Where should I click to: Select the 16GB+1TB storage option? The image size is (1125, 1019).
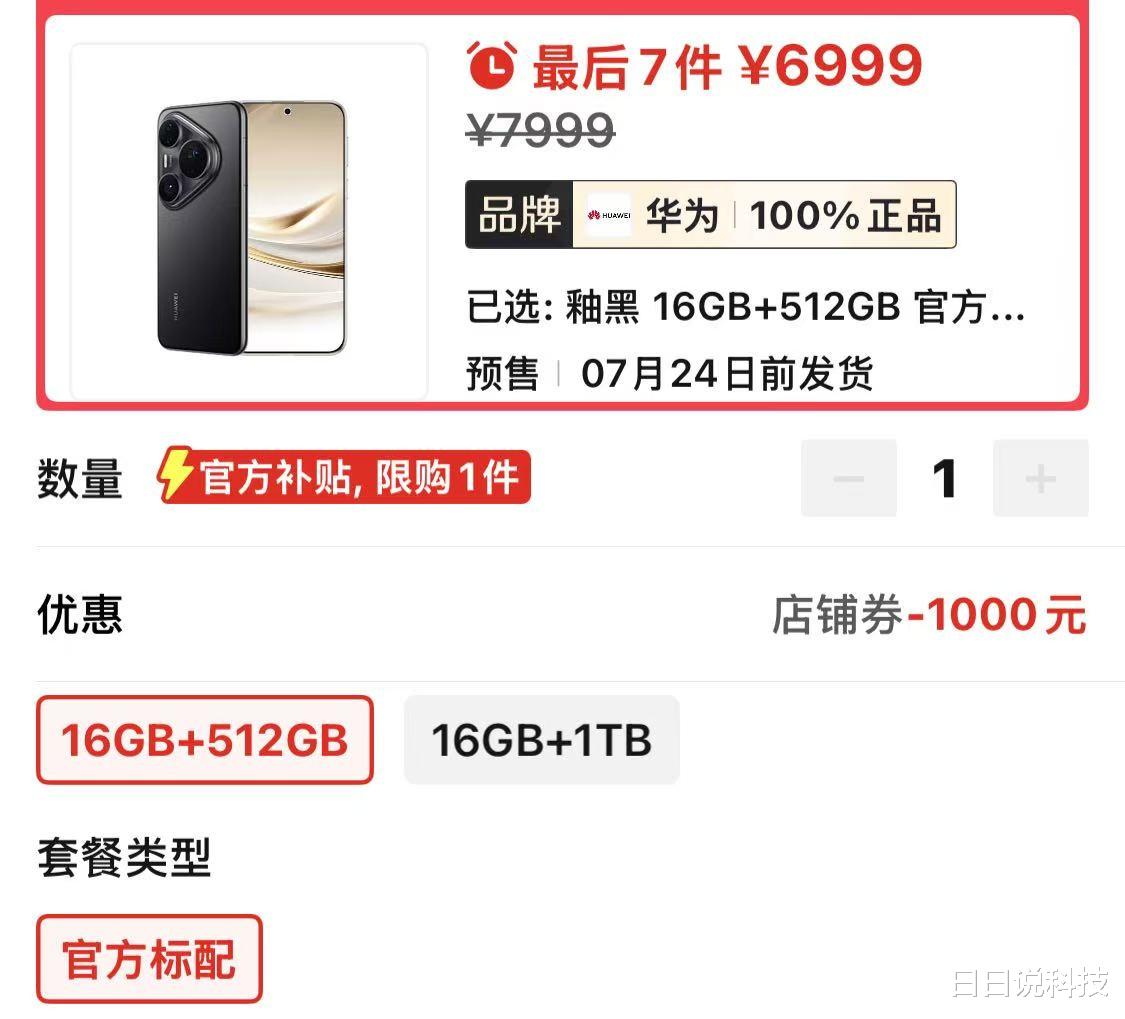click(x=541, y=740)
